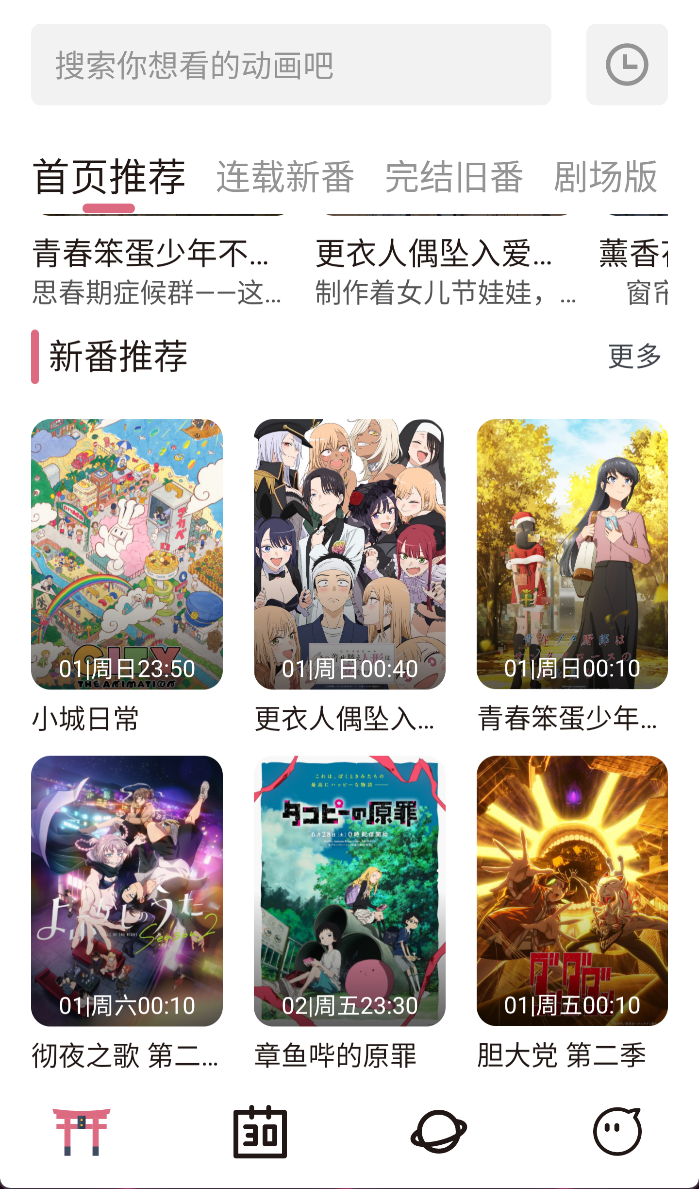
Task: Open the profile face tab
Action: [617, 1132]
